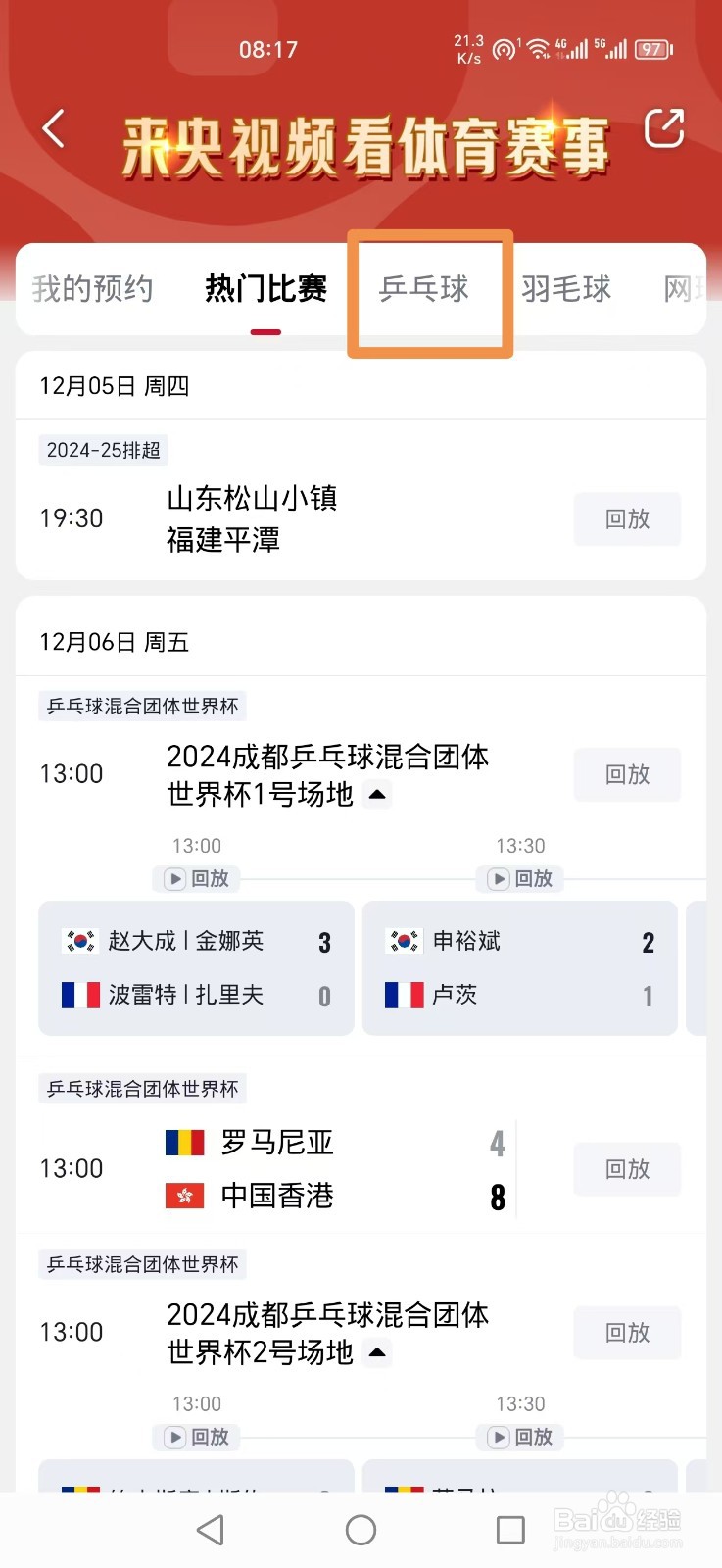Tap 回放 for 世界杯2号场地

(x=626, y=1332)
